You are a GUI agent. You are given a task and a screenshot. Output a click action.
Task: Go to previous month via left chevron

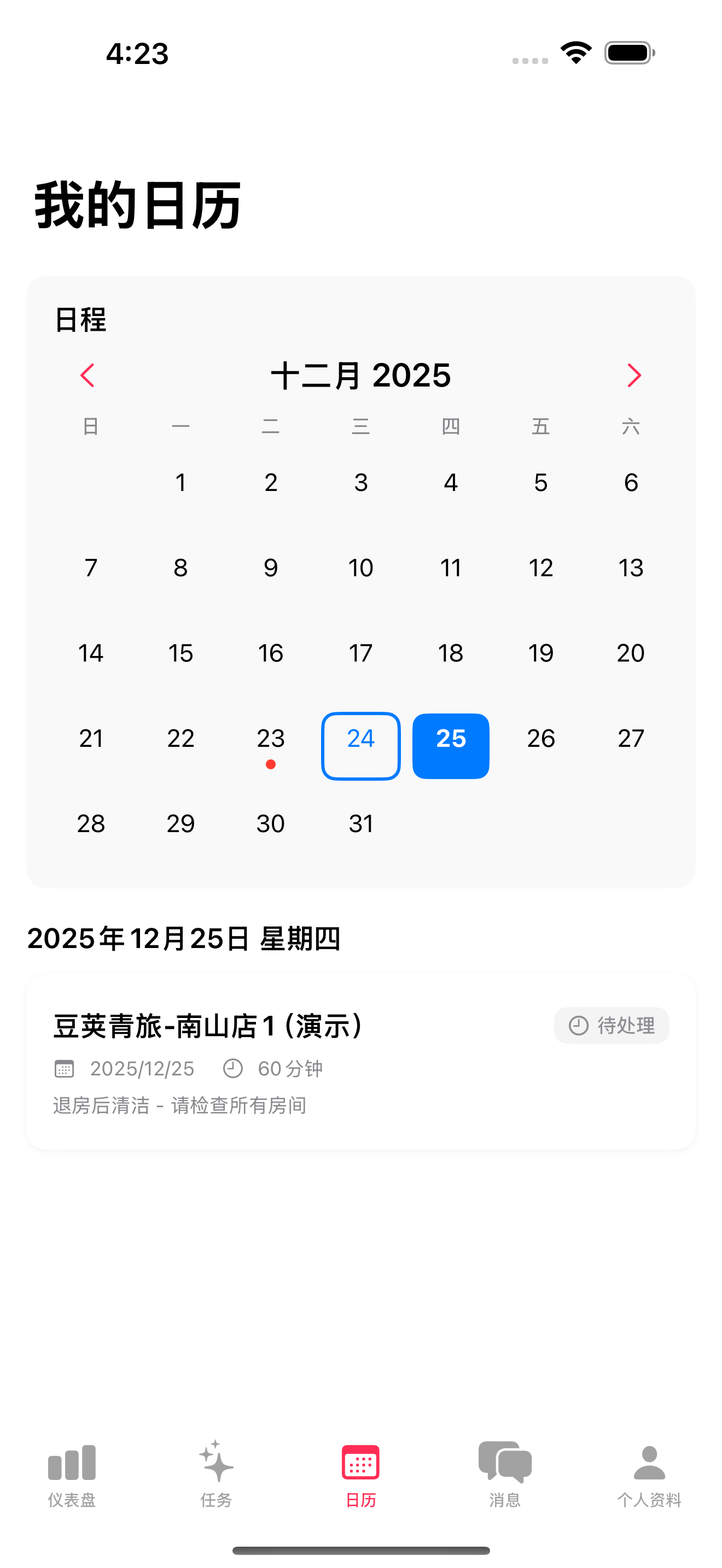tap(88, 376)
